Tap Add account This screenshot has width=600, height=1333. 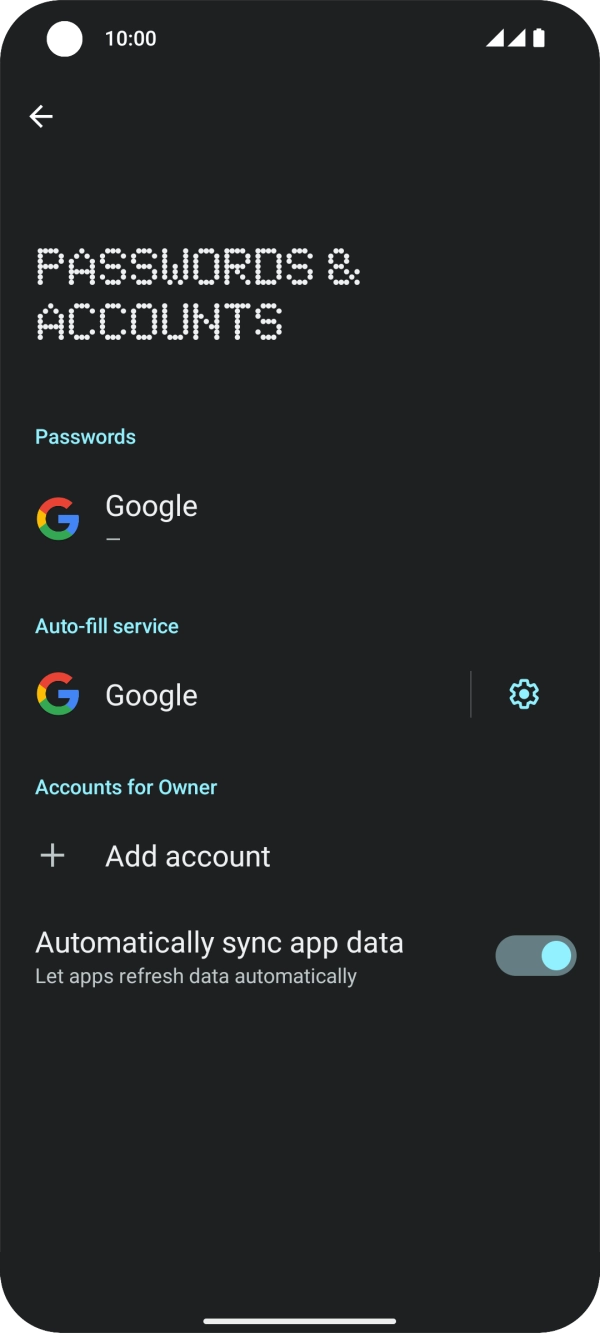pyautogui.click(x=187, y=856)
